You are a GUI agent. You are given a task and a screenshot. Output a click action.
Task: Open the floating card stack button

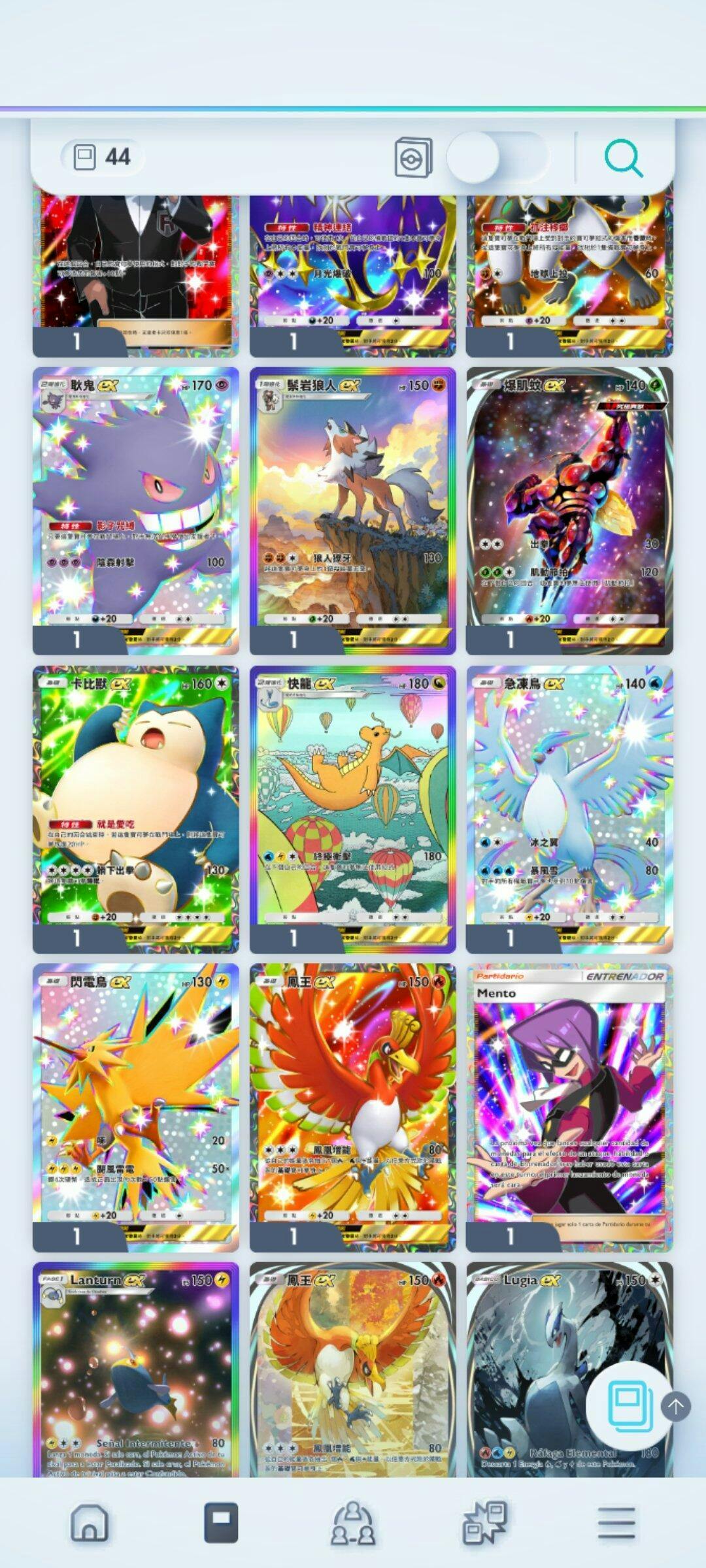(630, 1405)
